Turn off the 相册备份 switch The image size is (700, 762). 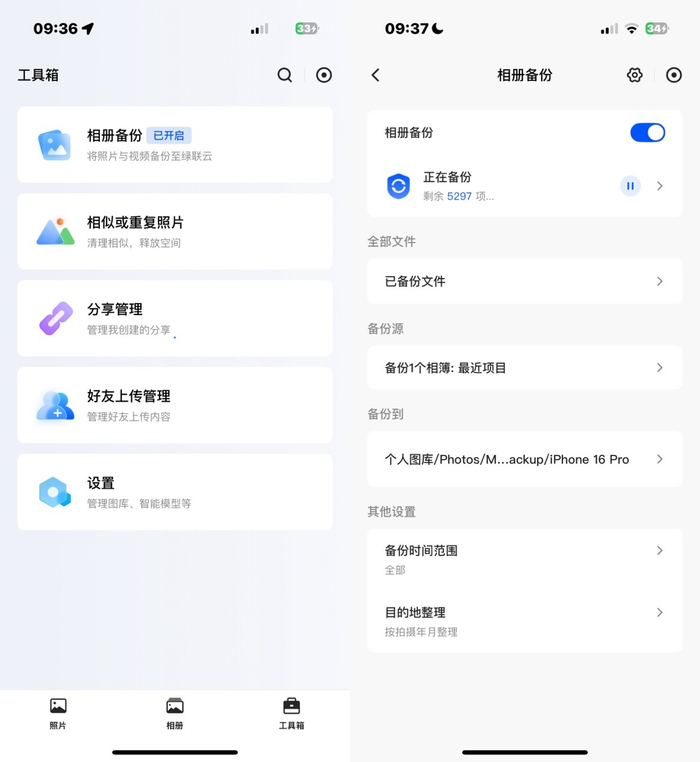(x=647, y=132)
